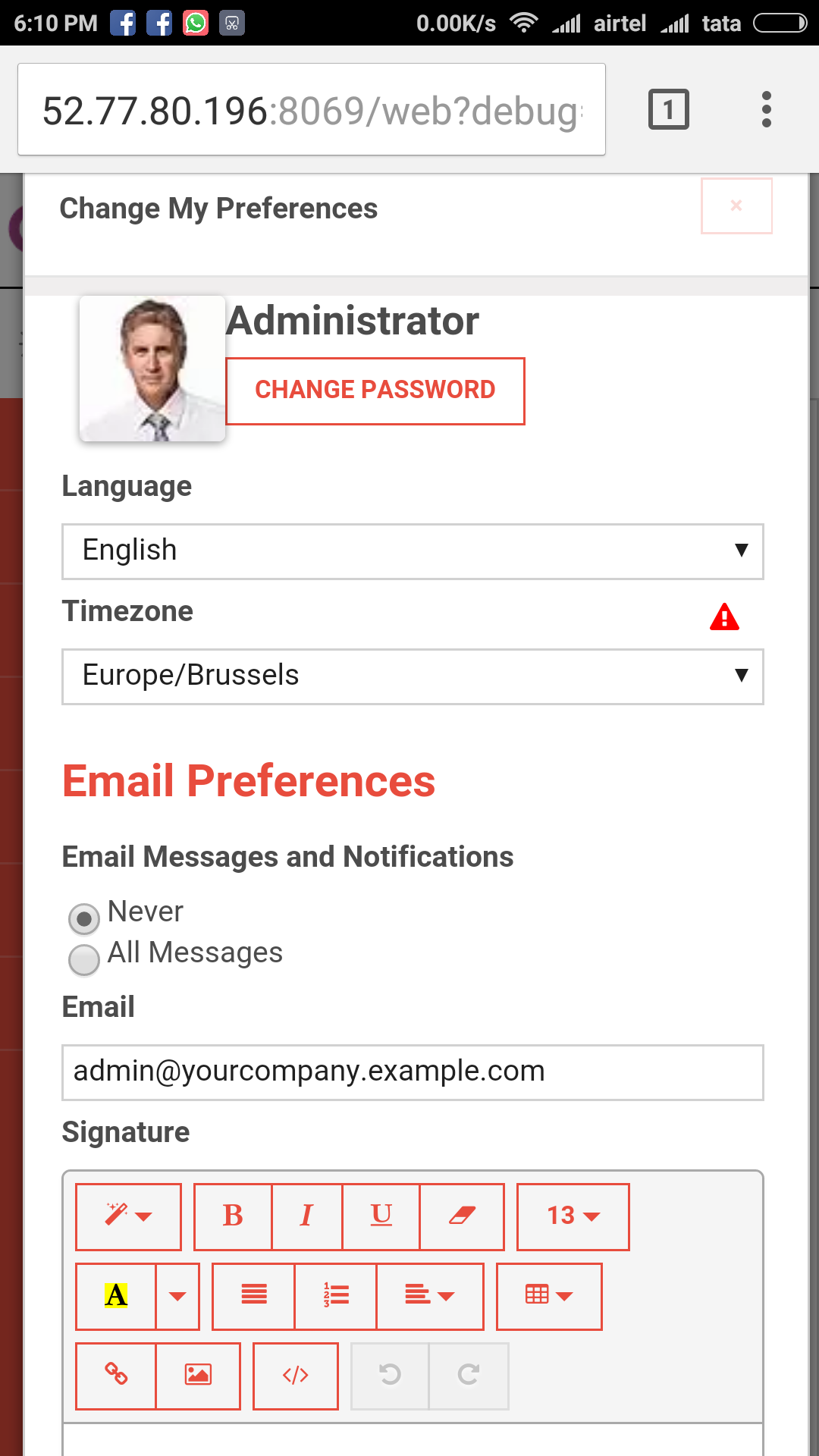
Task: Open the table insert dropdown
Action: pyautogui.click(x=549, y=1296)
